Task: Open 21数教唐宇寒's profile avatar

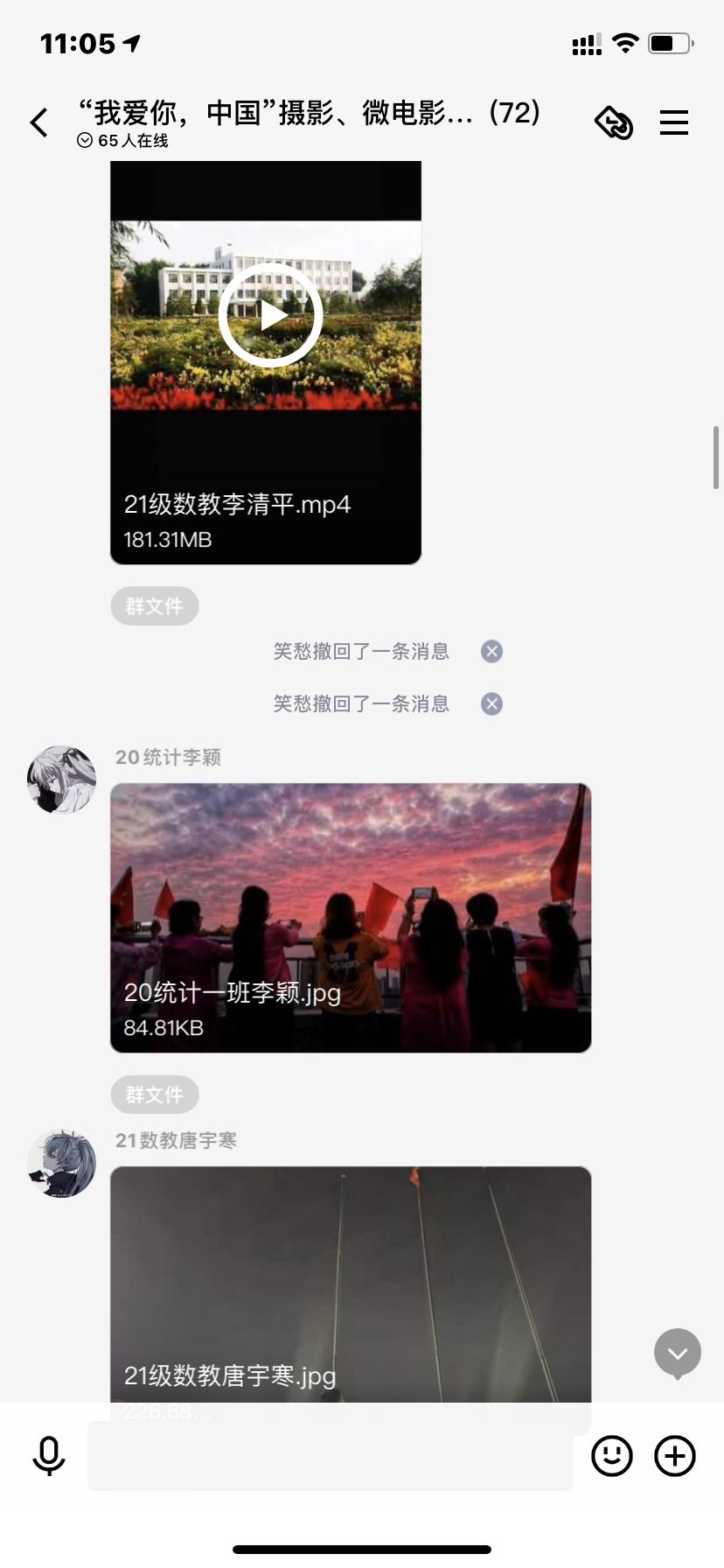Action: pos(61,1163)
